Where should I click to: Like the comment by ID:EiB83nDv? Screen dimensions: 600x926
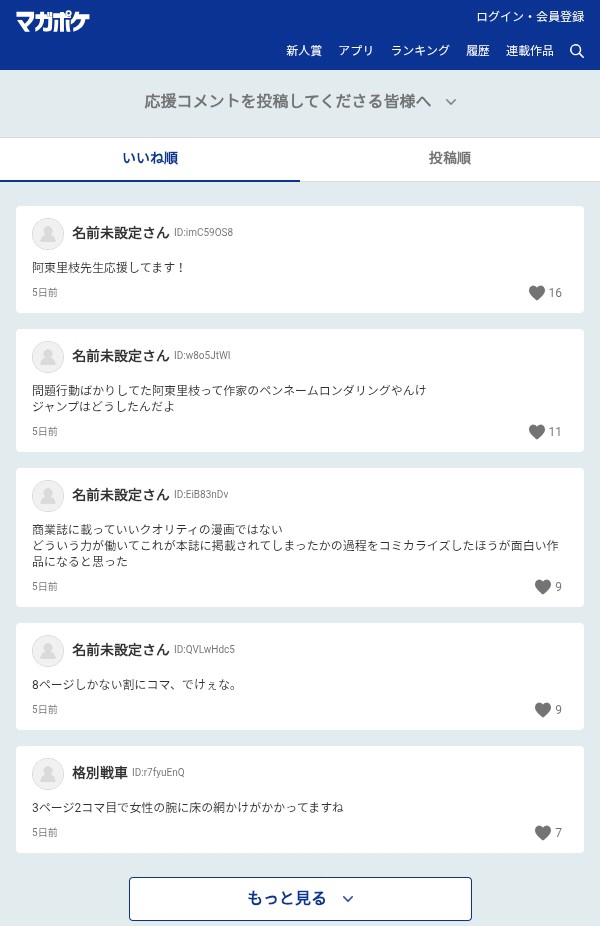[543, 587]
